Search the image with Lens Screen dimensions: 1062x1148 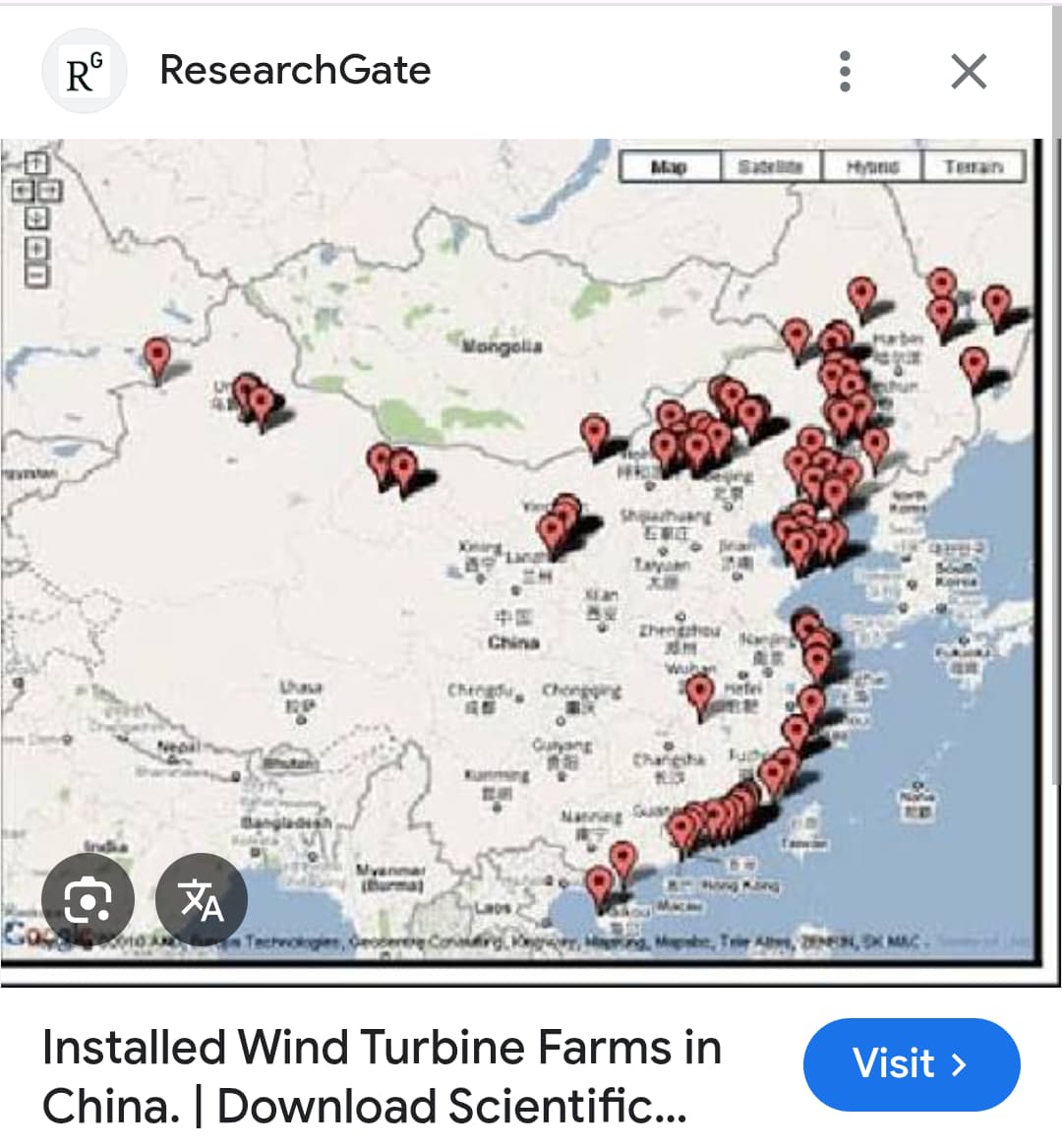click(88, 899)
